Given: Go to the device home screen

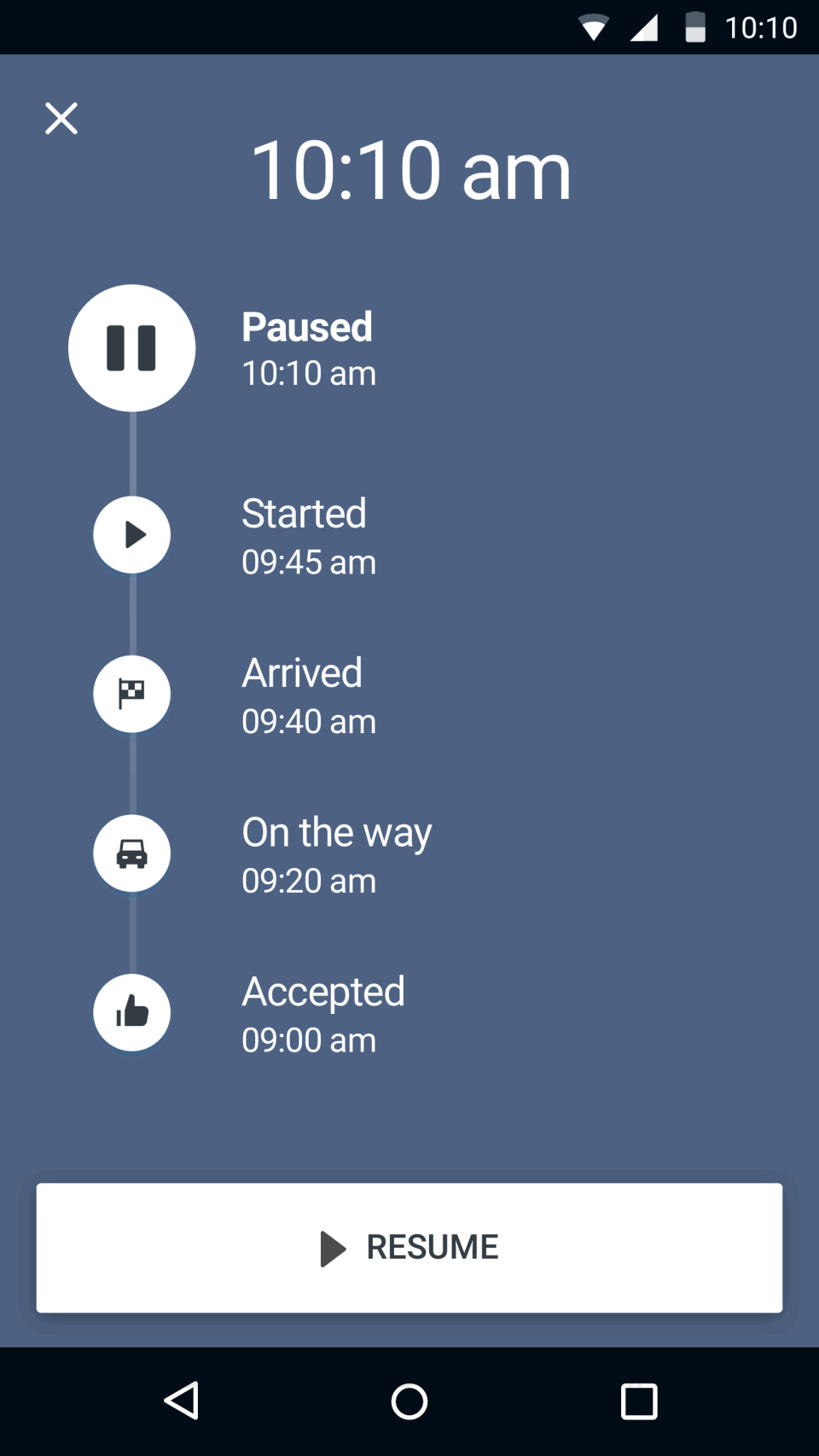Looking at the screenshot, I should [x=409, y=1401].
